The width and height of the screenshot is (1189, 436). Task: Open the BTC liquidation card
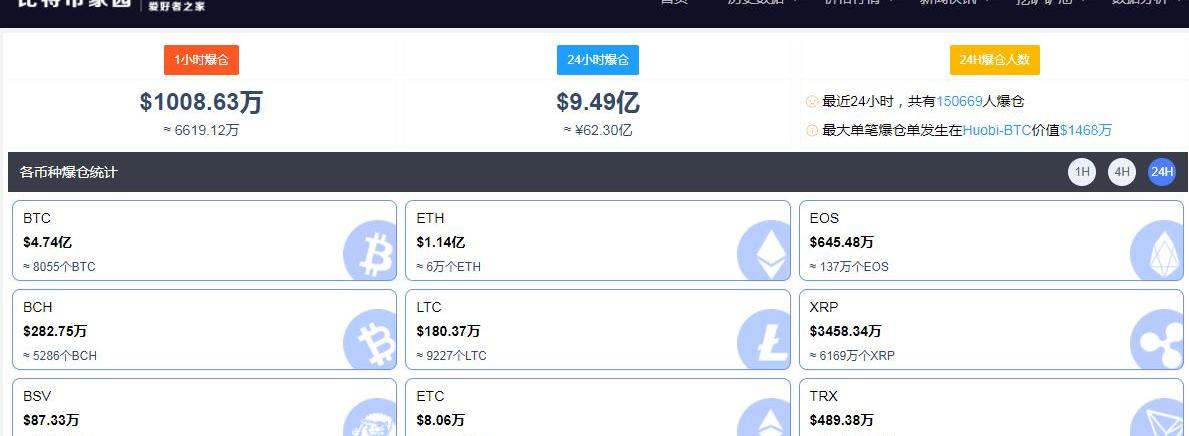tap(204, 241)
